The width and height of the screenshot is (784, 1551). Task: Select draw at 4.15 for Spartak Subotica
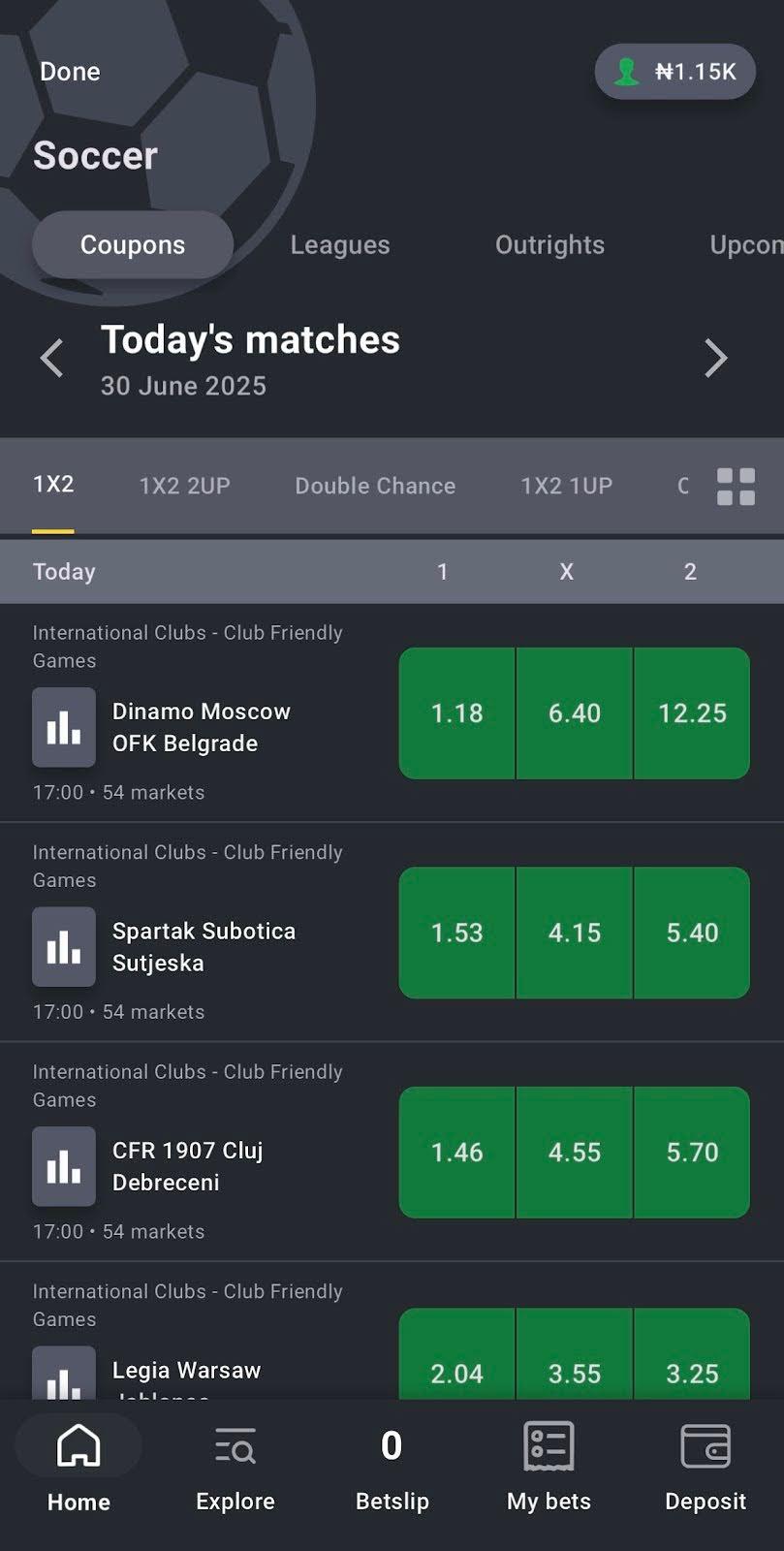click(574, 933)
